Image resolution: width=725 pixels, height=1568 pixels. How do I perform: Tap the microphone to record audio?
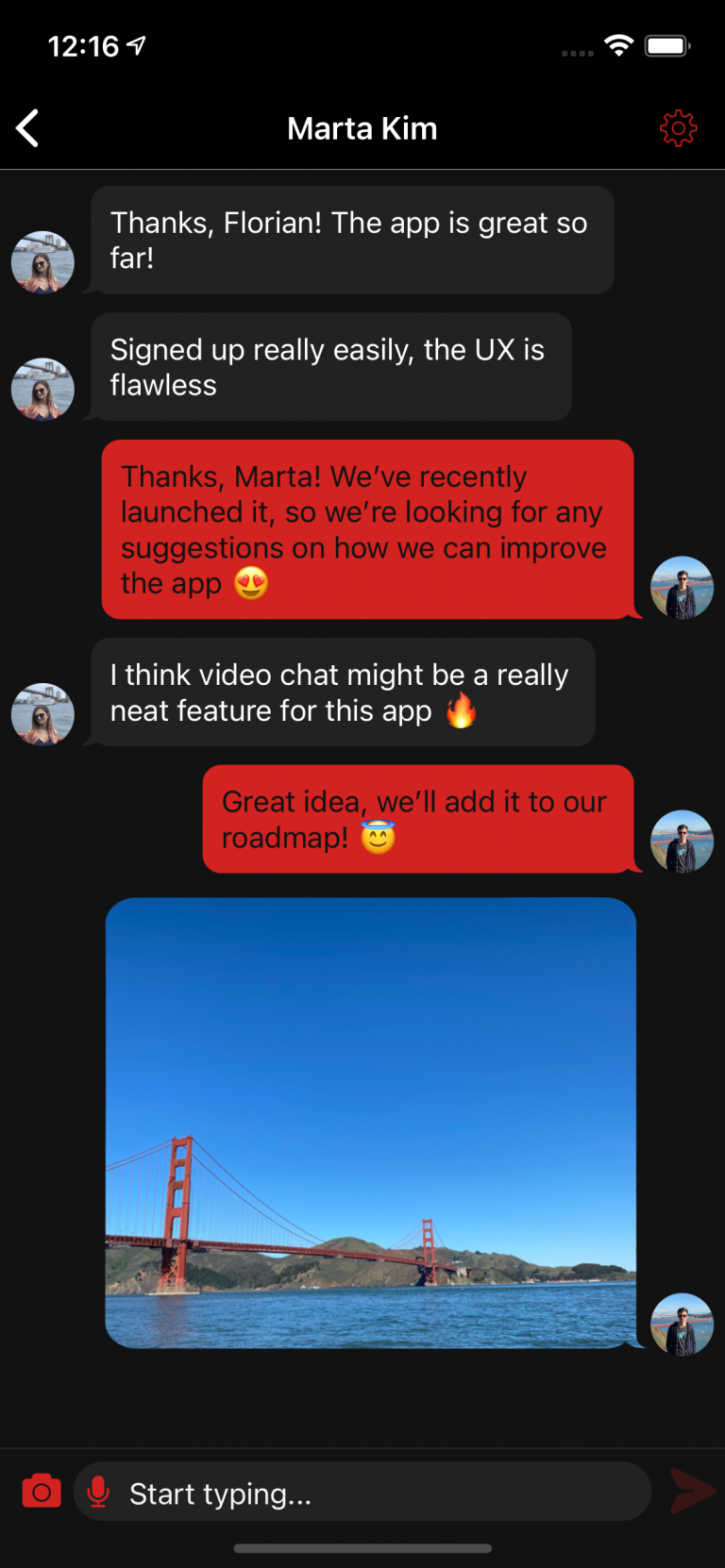click(98, 1492)
